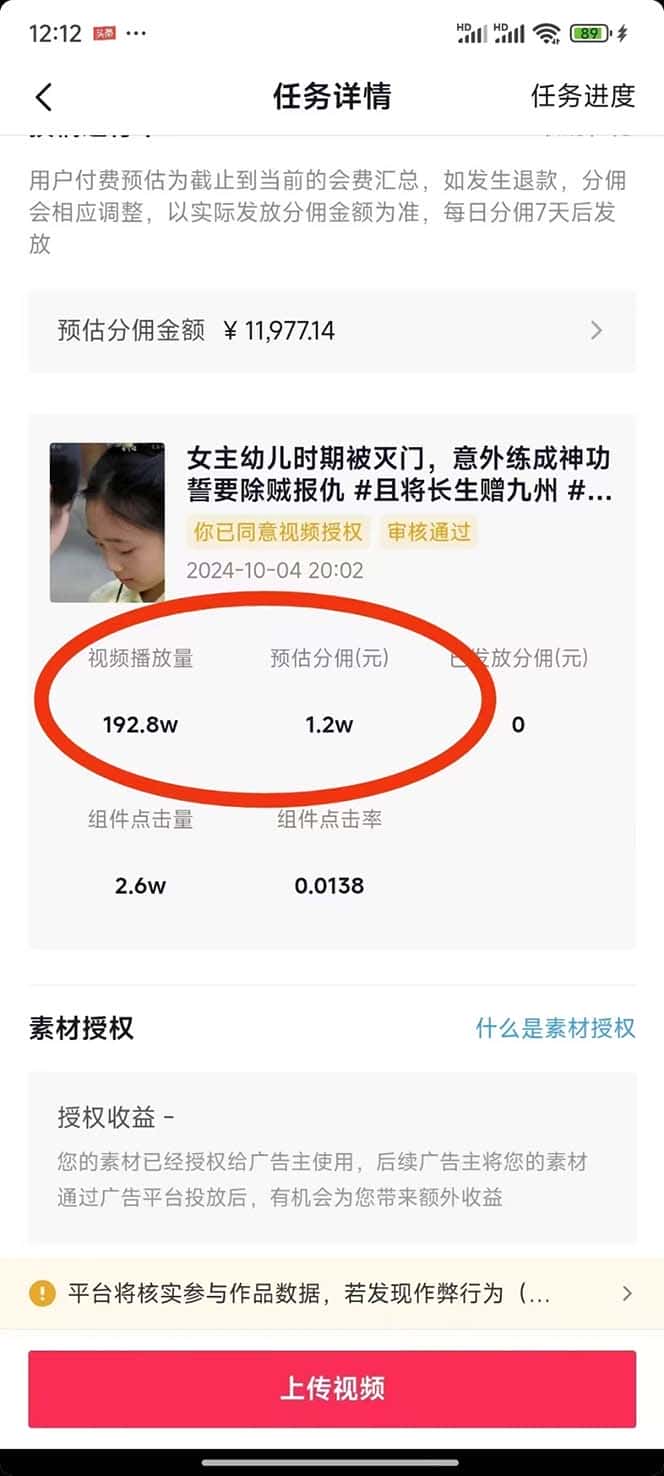Go back using the top-left arrow

(x=43, y=97)
